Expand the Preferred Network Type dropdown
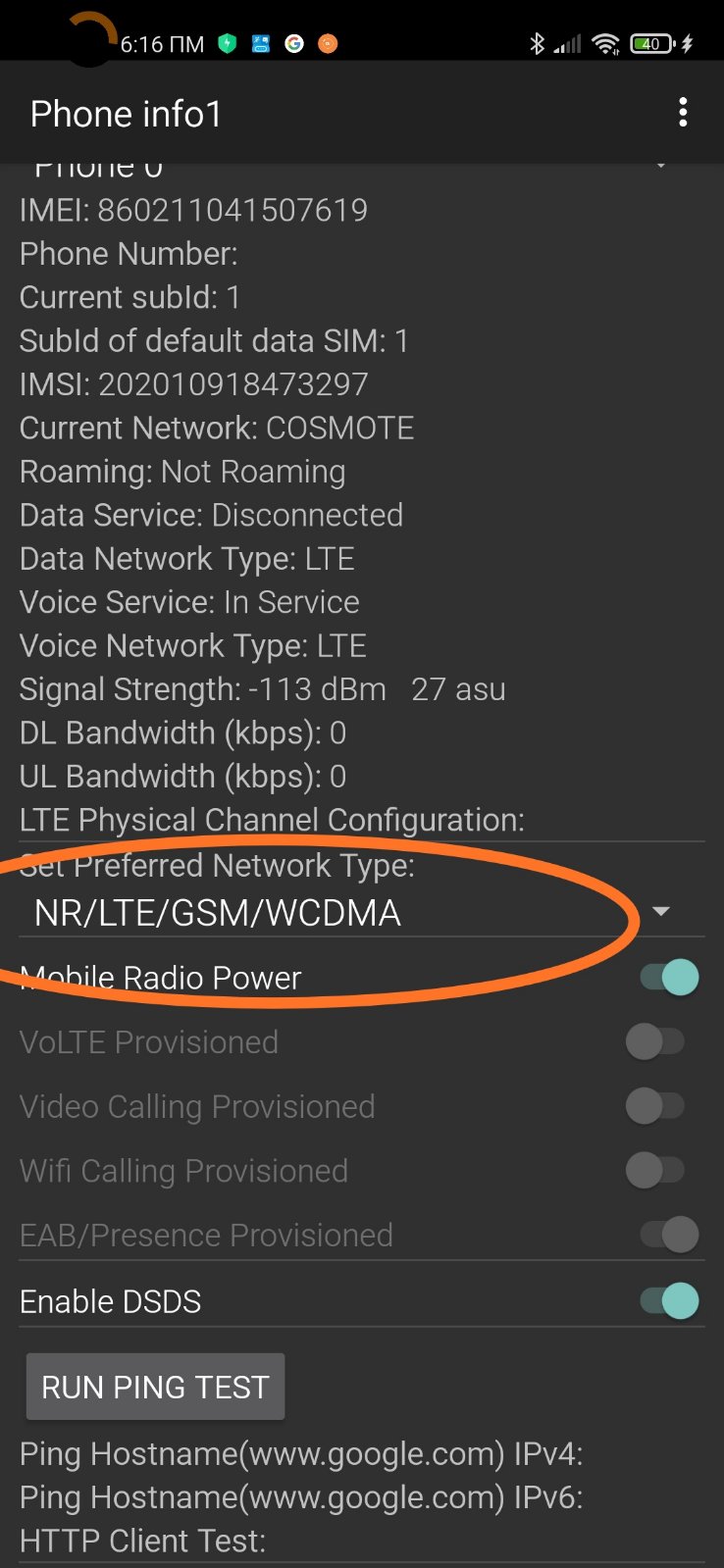 coord(660,912)
